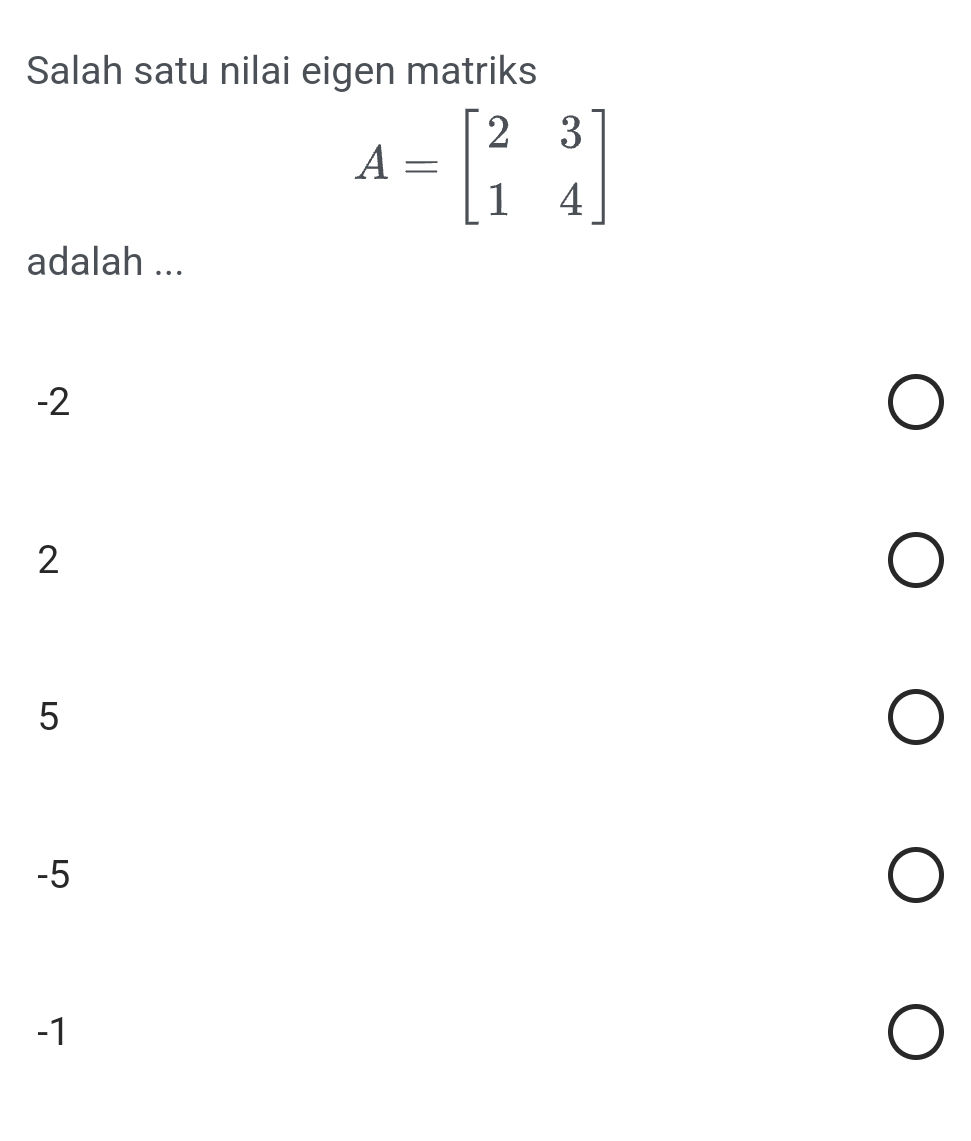Click the text adalah below the matrix
The height and width of the screenshot is (1141, 971).
(103, 262)
